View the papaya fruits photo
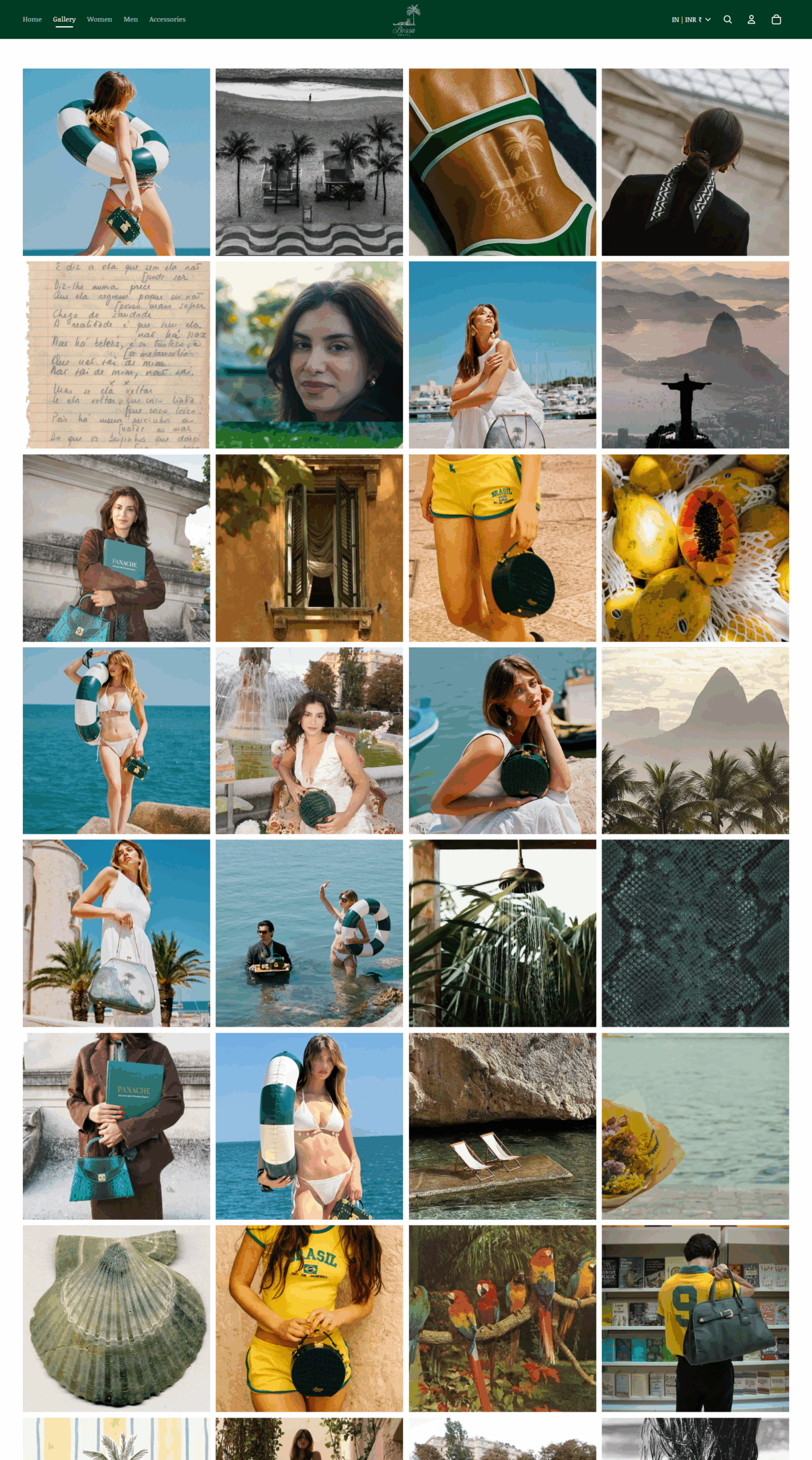The height and width of the screenshot is (1460, 812). point(695,547)
